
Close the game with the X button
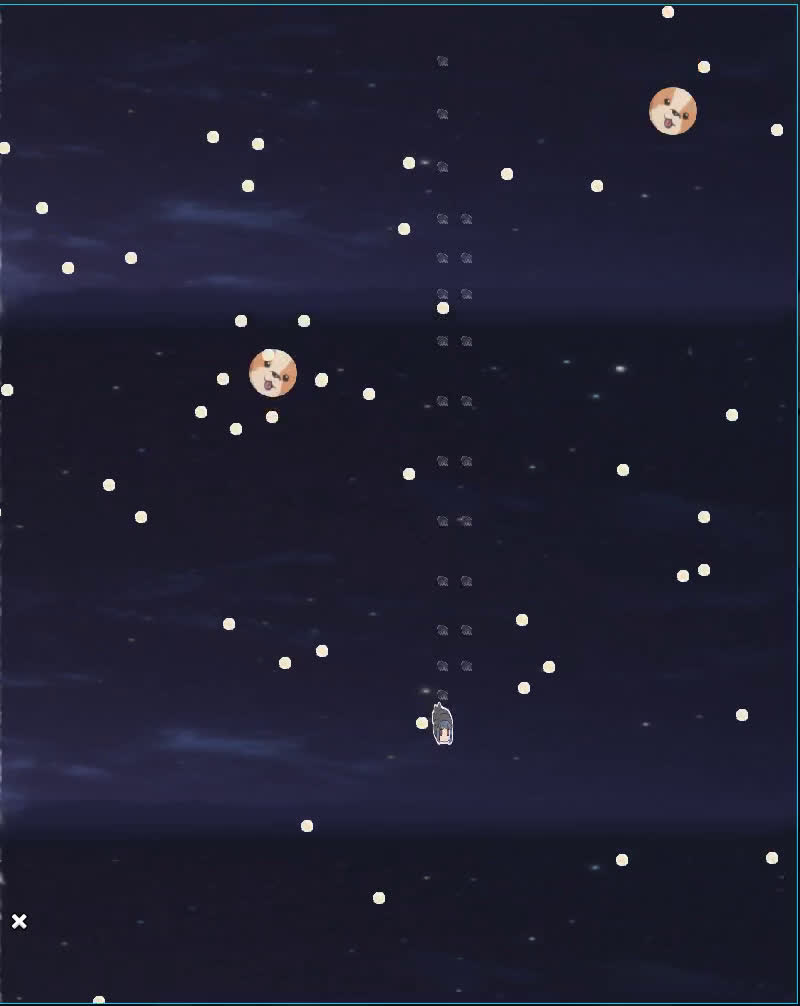coord(19,921)
